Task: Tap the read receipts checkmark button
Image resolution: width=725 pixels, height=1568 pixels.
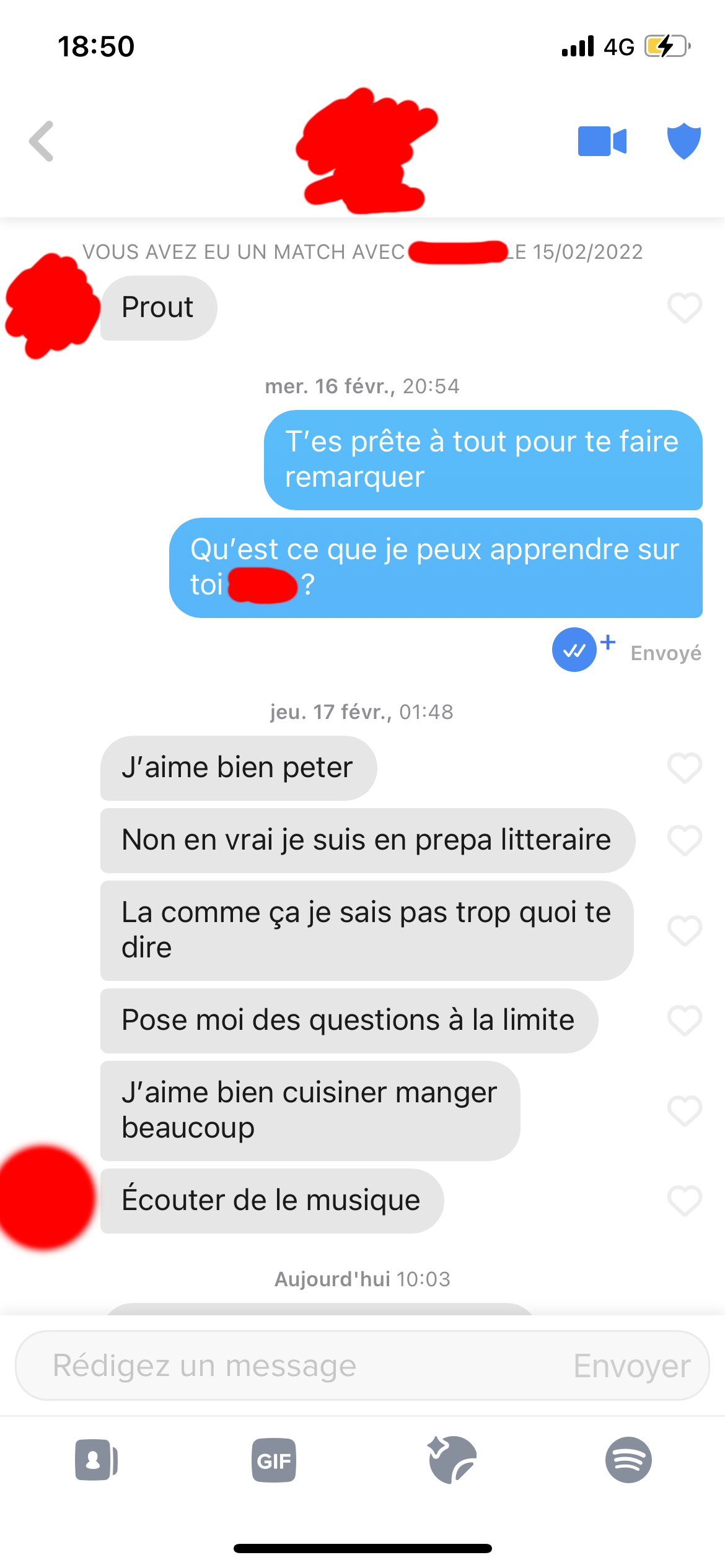Action: click(x=574, y=650)
